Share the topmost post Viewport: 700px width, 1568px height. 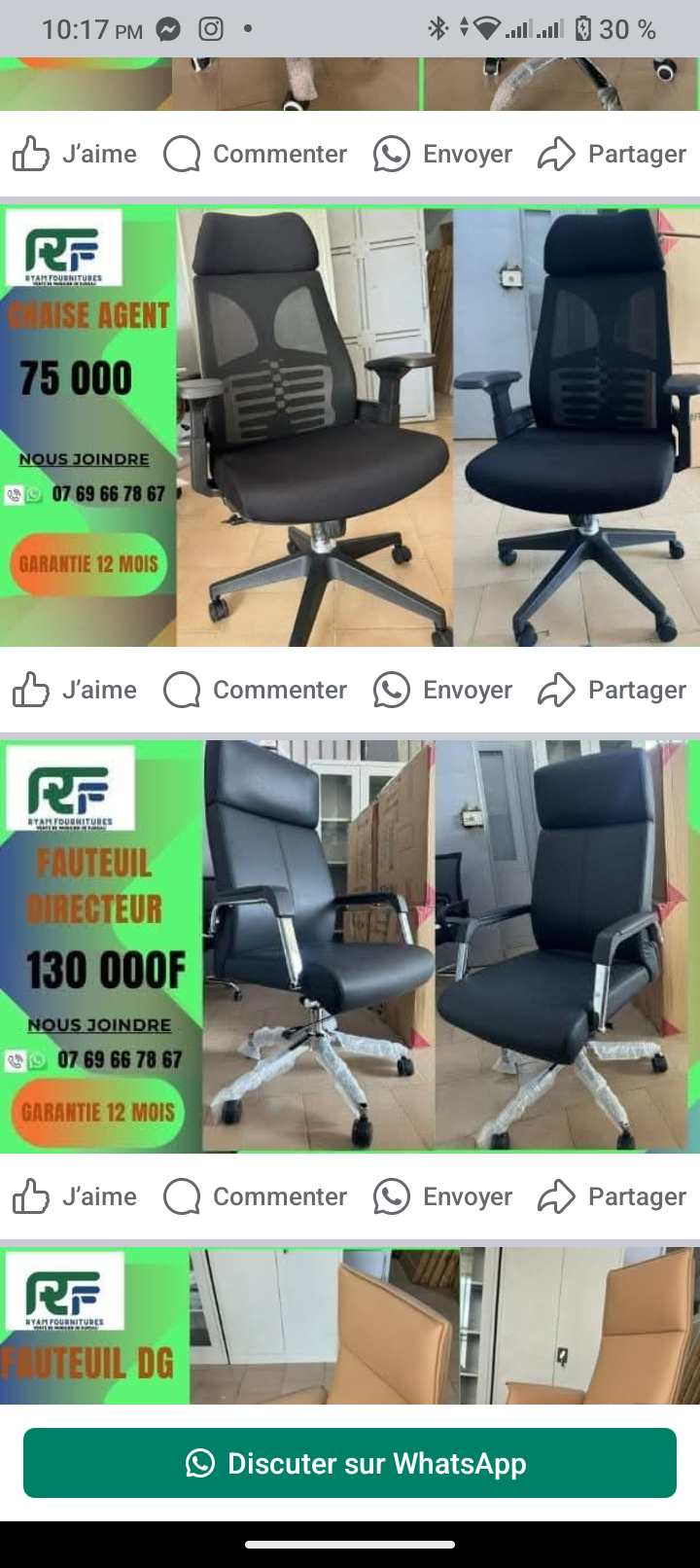click(x=612, y=154)
